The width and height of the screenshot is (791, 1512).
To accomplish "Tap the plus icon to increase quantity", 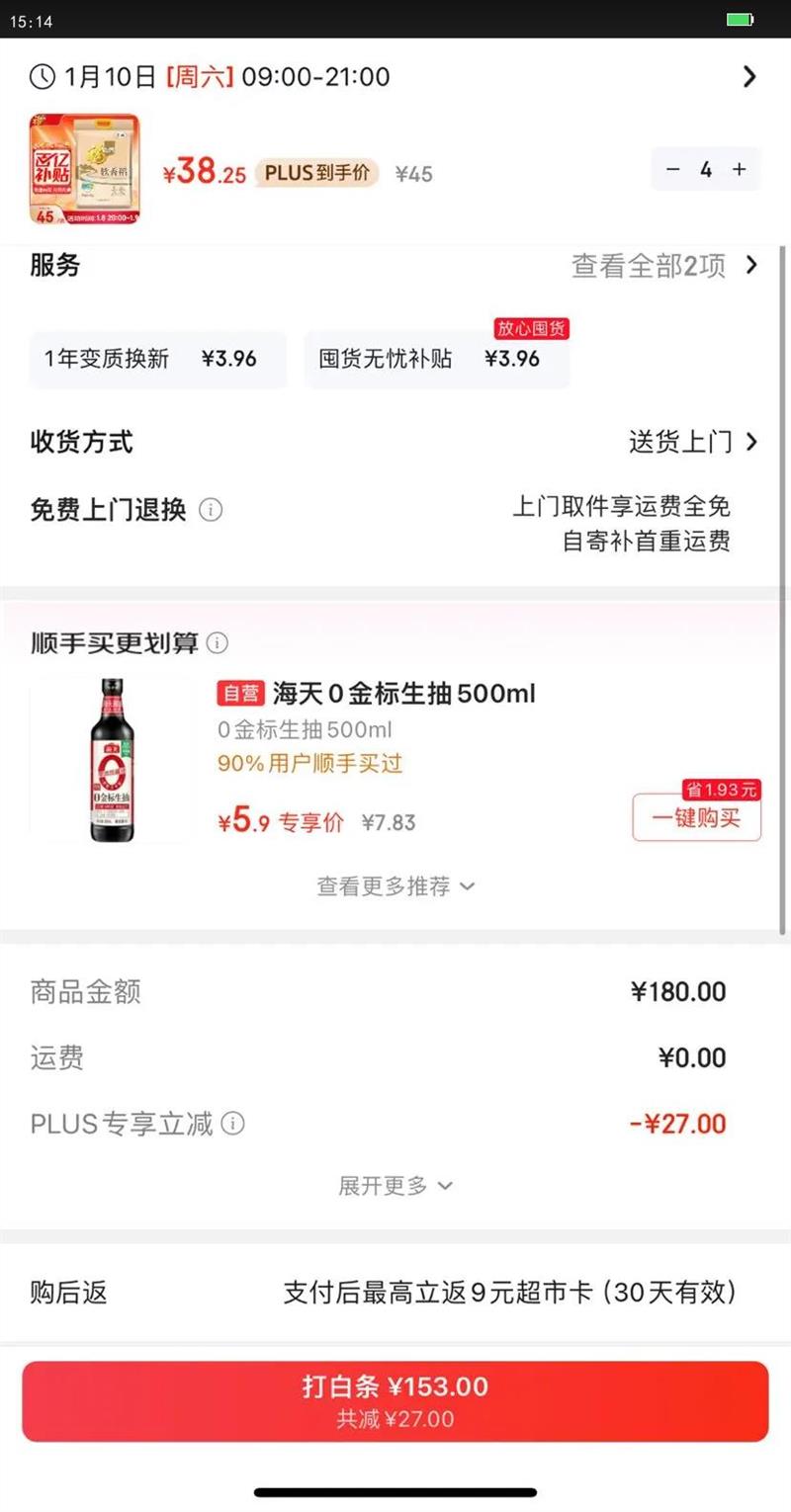I will [x=739, y=169].
